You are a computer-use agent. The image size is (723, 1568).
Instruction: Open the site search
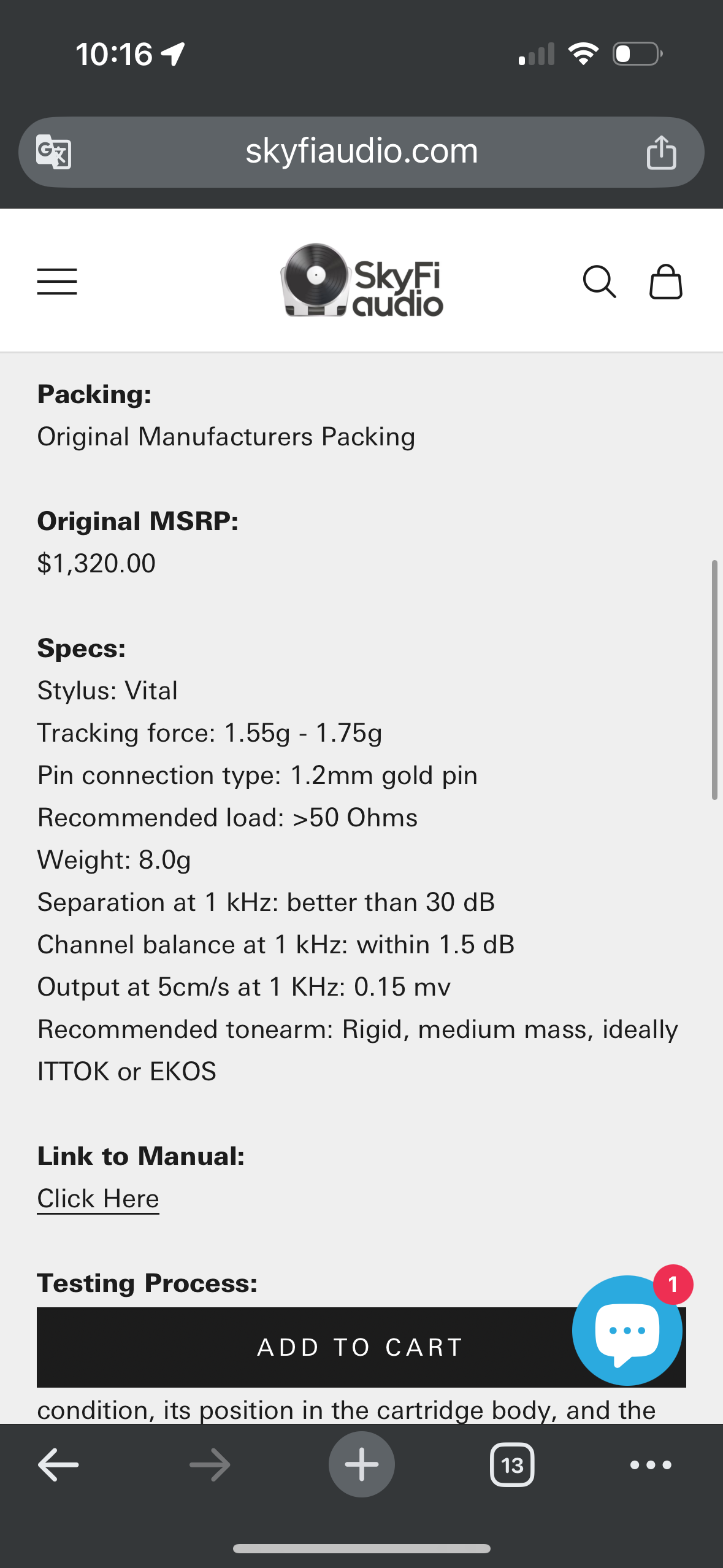pyautogui.click(x=599, y=282)
